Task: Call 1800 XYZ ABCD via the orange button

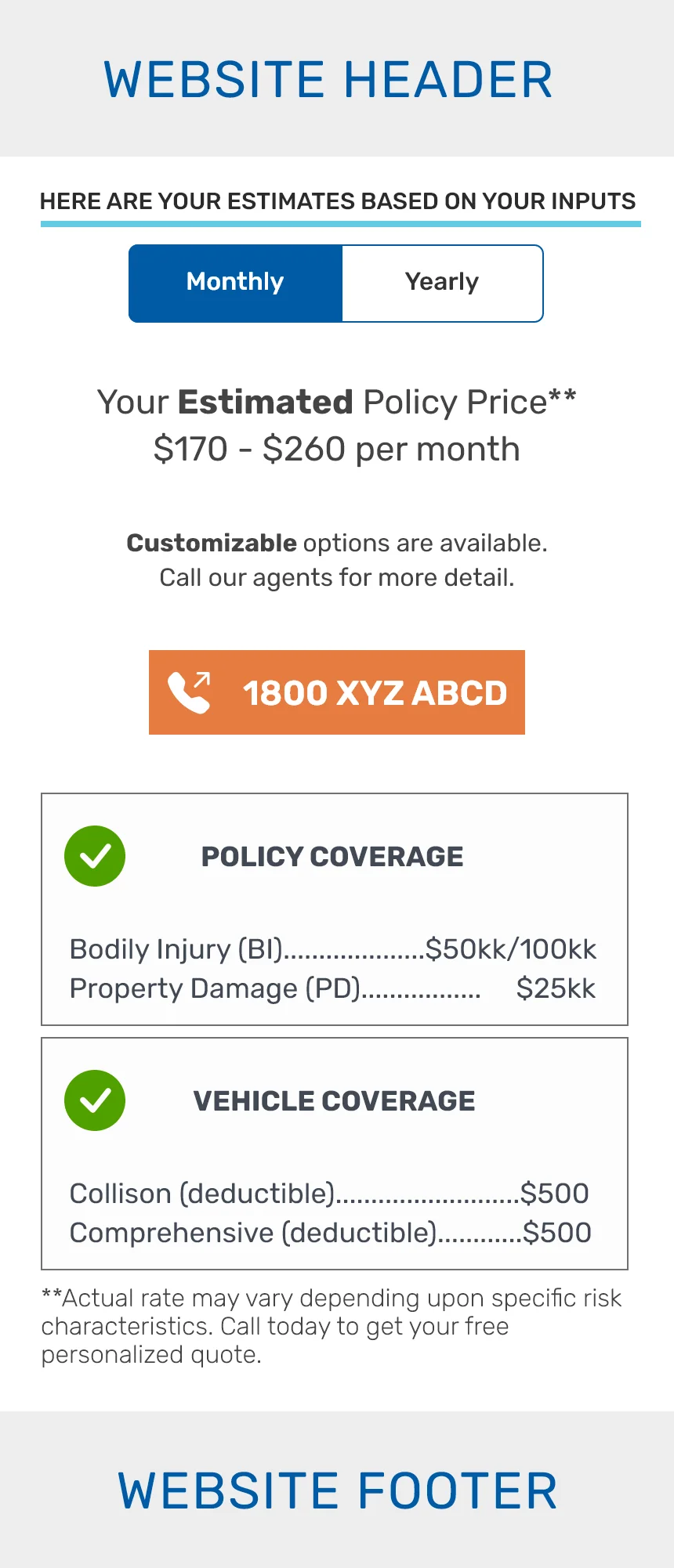Action: [335, 692]
